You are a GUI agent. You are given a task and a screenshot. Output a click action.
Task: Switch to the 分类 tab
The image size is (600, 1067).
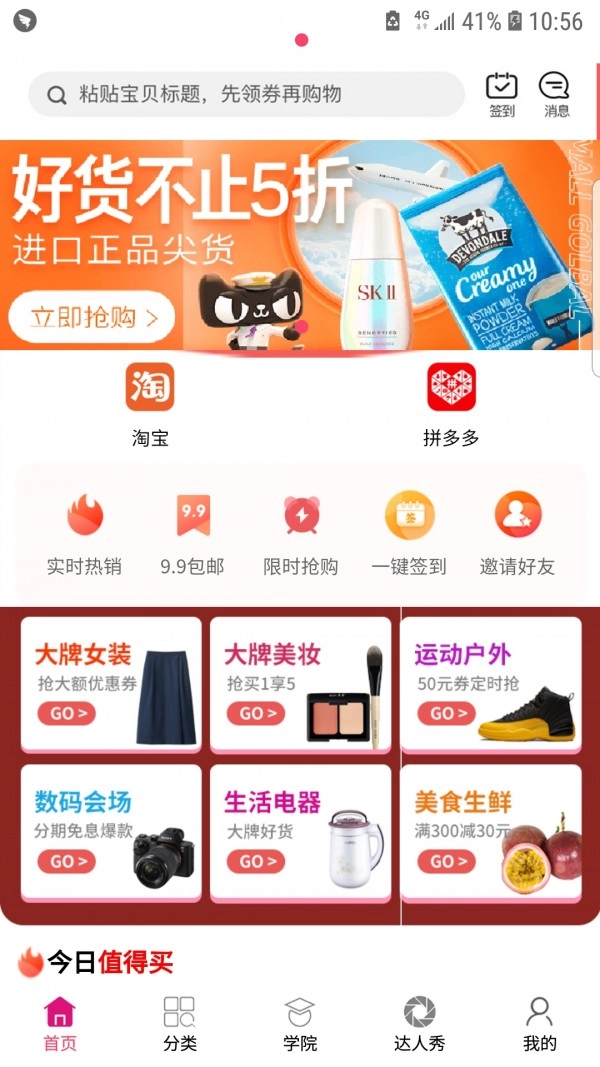(180, 1024)
